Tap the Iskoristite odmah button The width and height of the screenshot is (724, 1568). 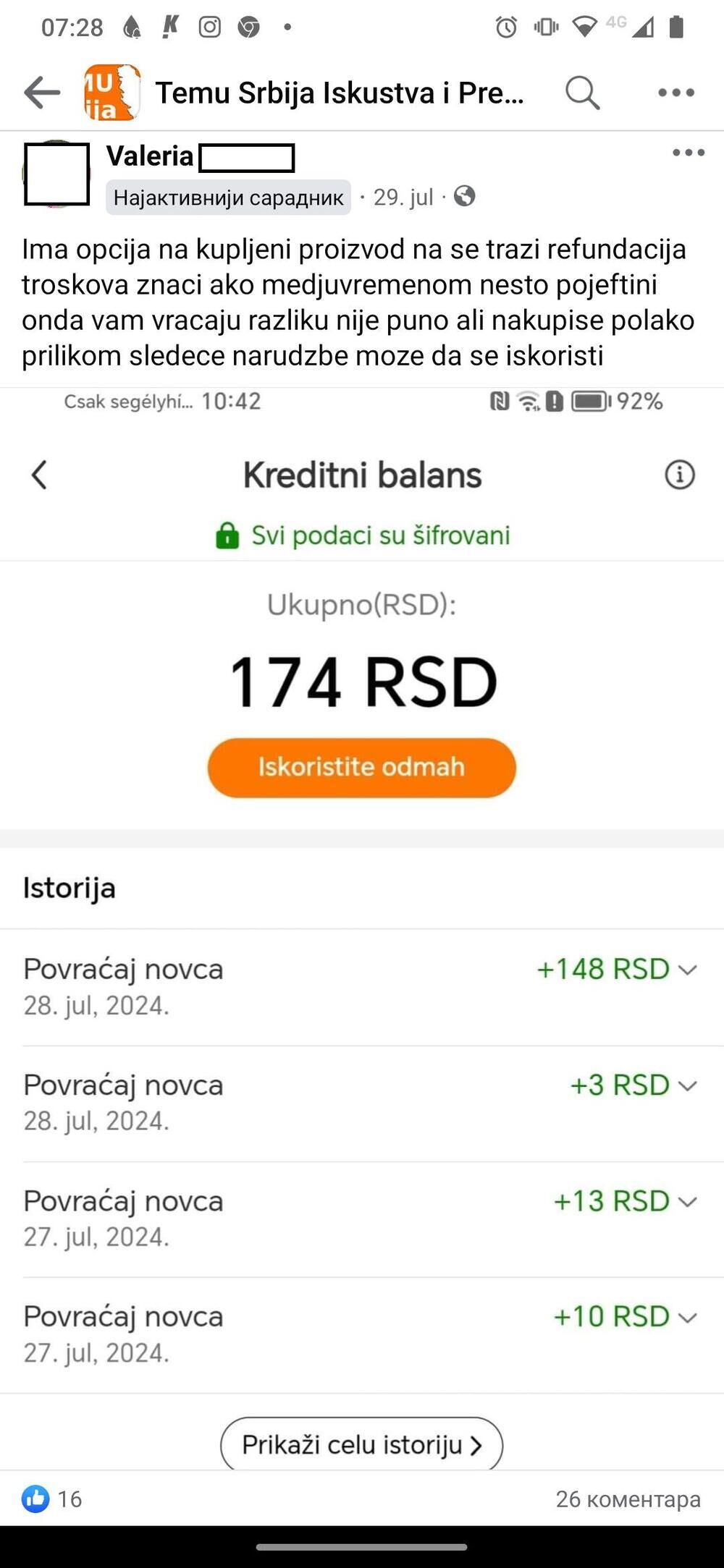click(x=362, y=767)
